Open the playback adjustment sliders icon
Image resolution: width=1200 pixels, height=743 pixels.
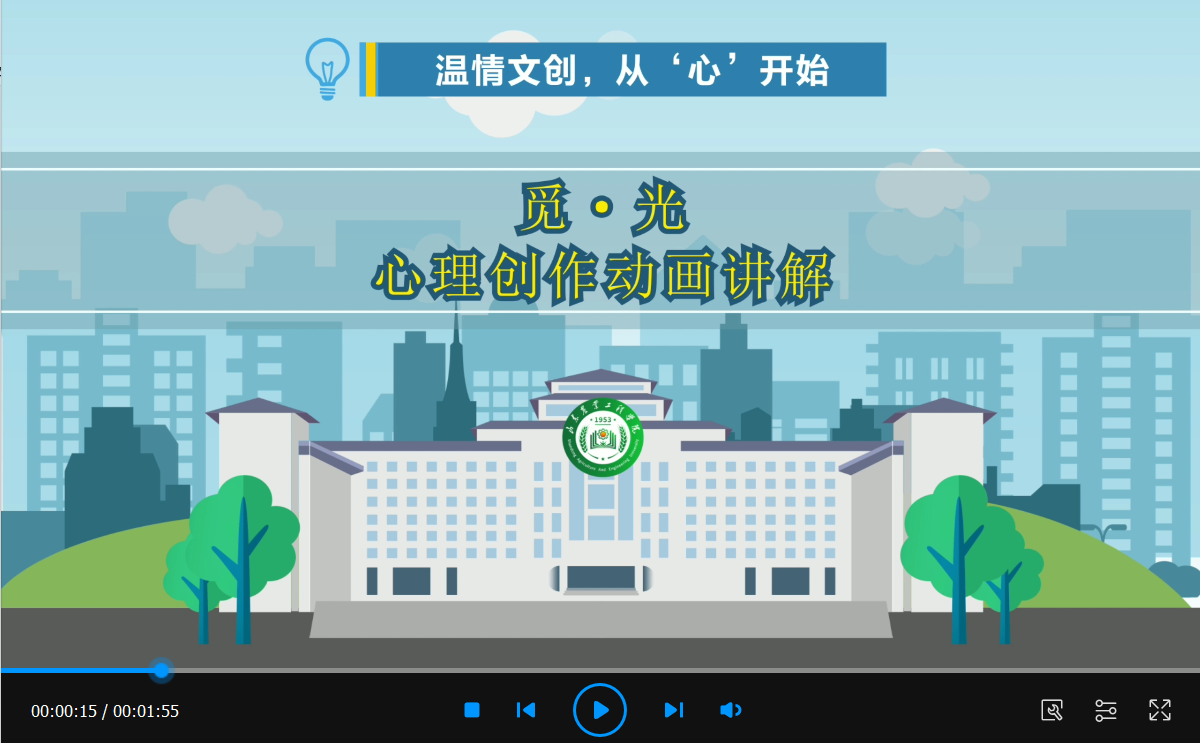click(1106, 710)
